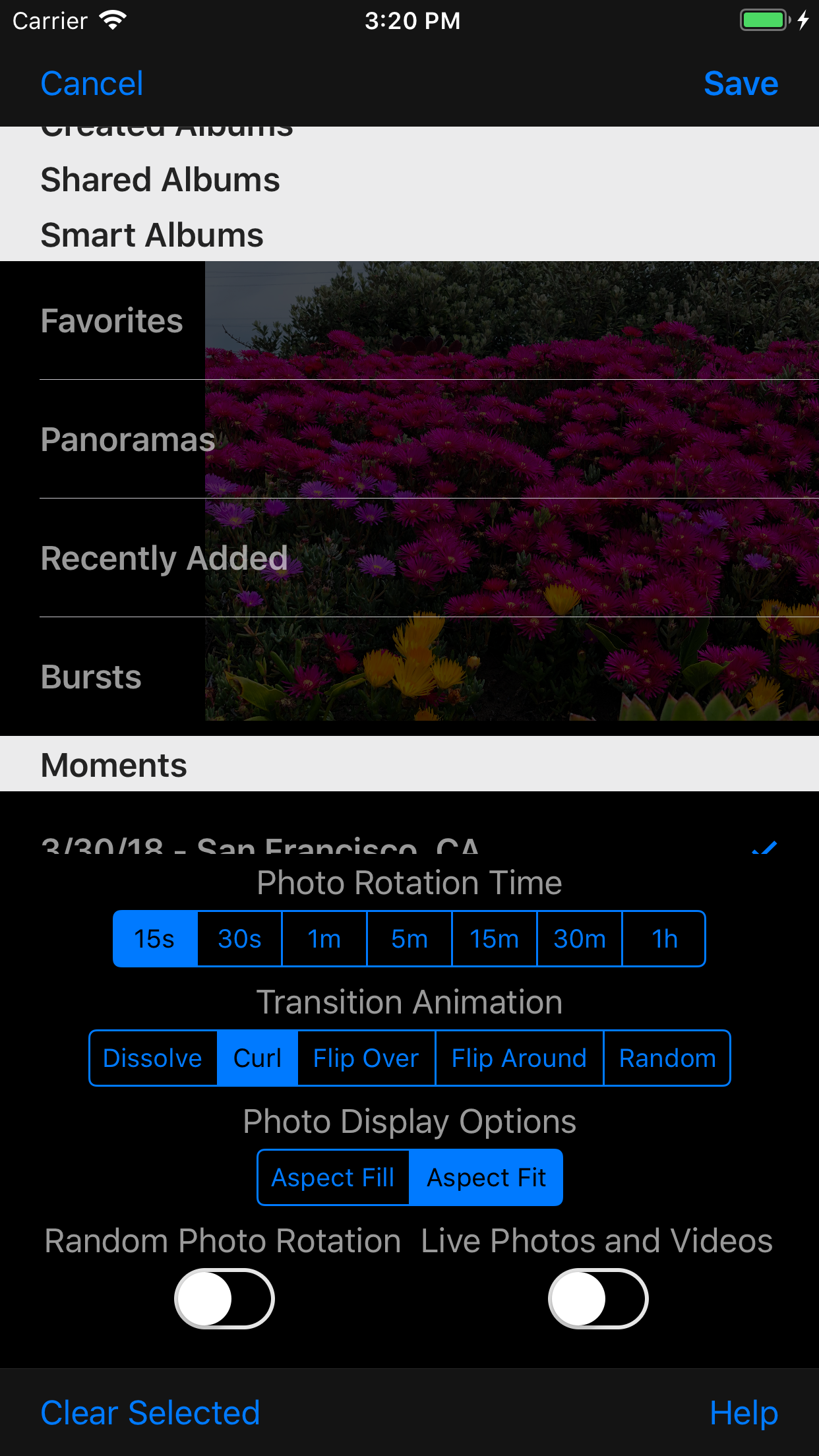Set rotation time to 30s

[239, 939]
